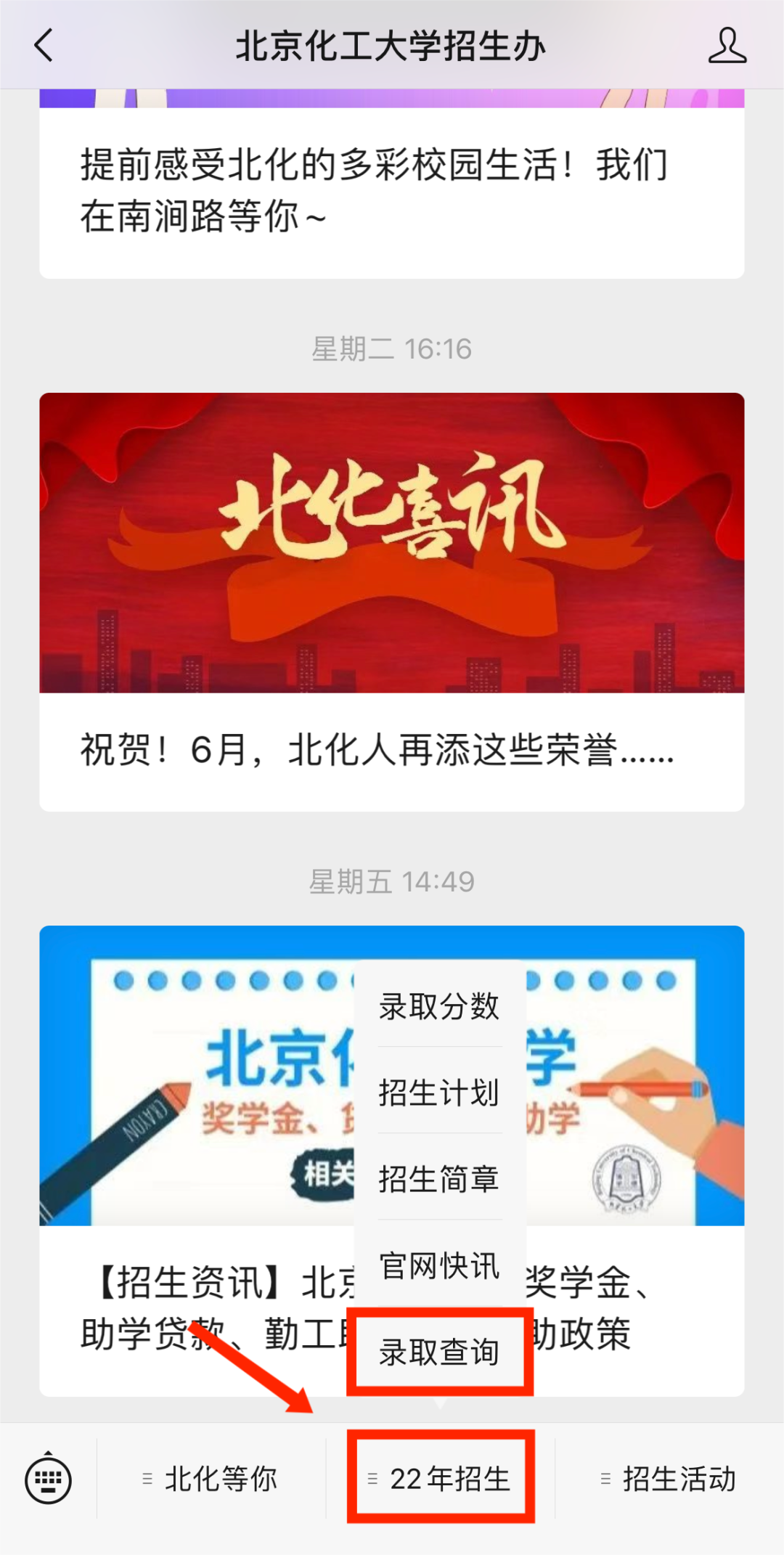
Task: Open the 官网快讯 menu item
Action: (x=439, y=1265)
